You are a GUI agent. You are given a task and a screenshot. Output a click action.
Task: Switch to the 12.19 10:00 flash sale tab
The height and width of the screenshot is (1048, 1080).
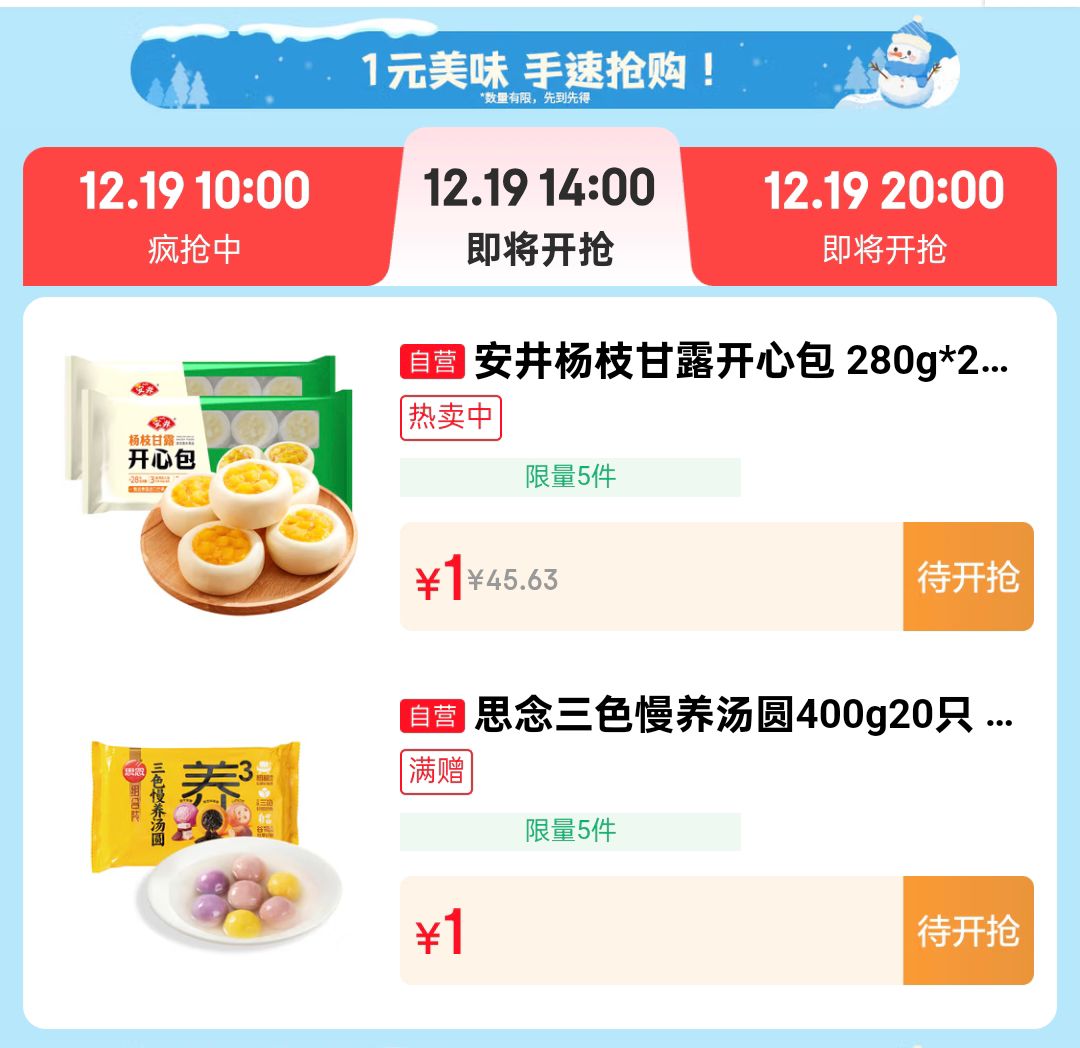[195, 216]
